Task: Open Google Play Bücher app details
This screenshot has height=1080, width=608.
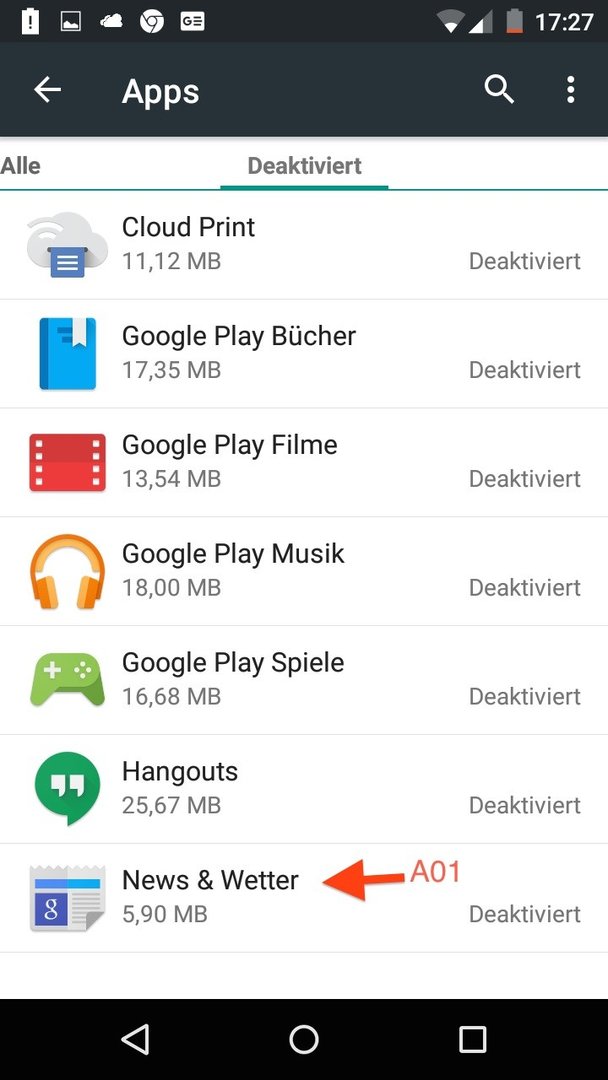Action: pos(304,353)
